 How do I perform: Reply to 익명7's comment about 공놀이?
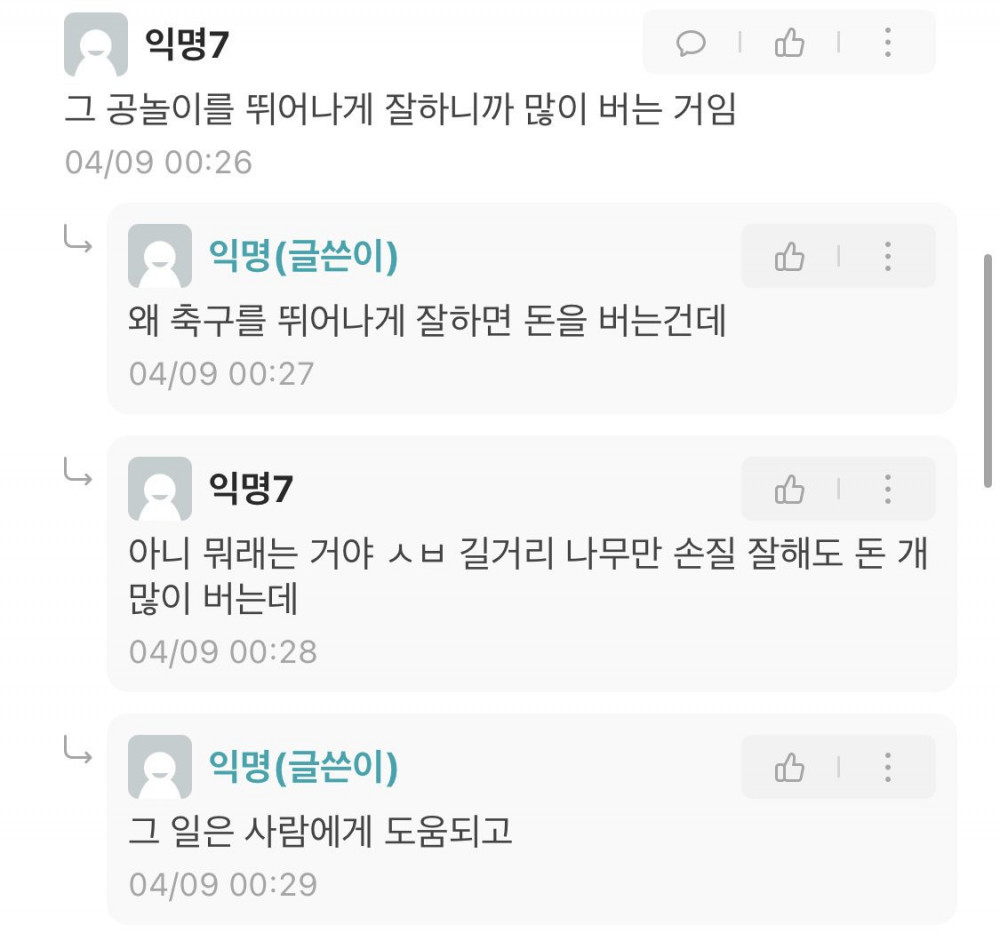click(691, 43)
